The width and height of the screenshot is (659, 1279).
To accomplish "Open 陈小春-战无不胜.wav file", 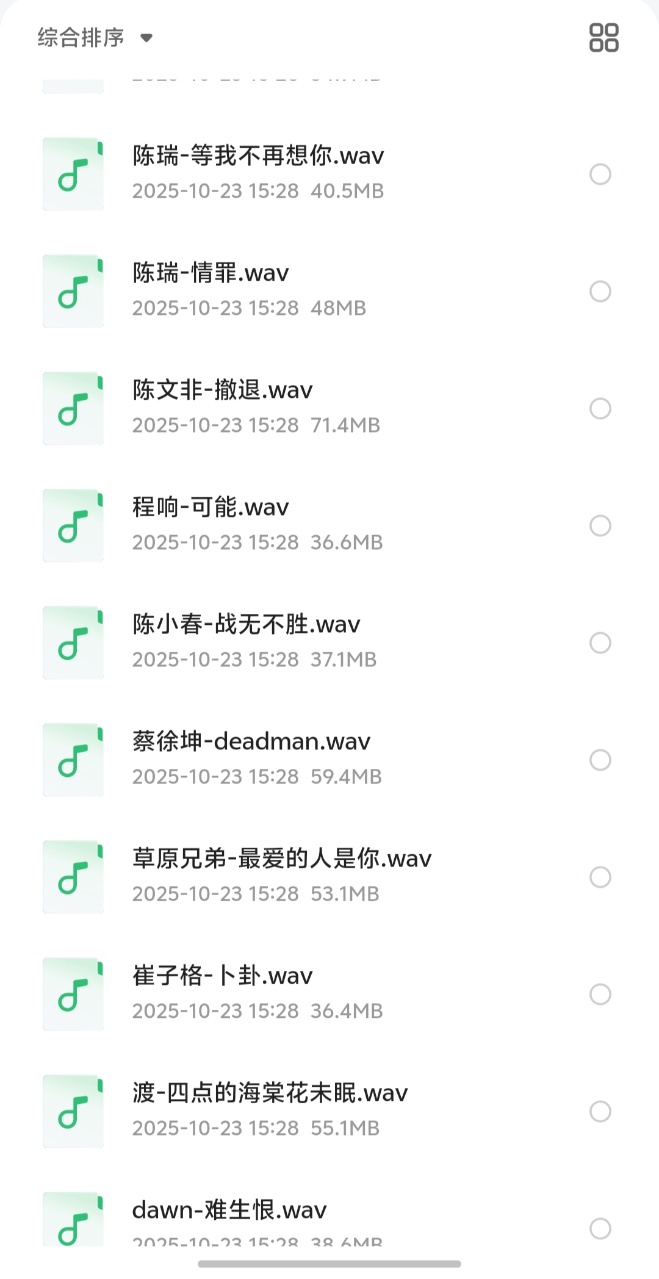I will (x=246, y=624).
